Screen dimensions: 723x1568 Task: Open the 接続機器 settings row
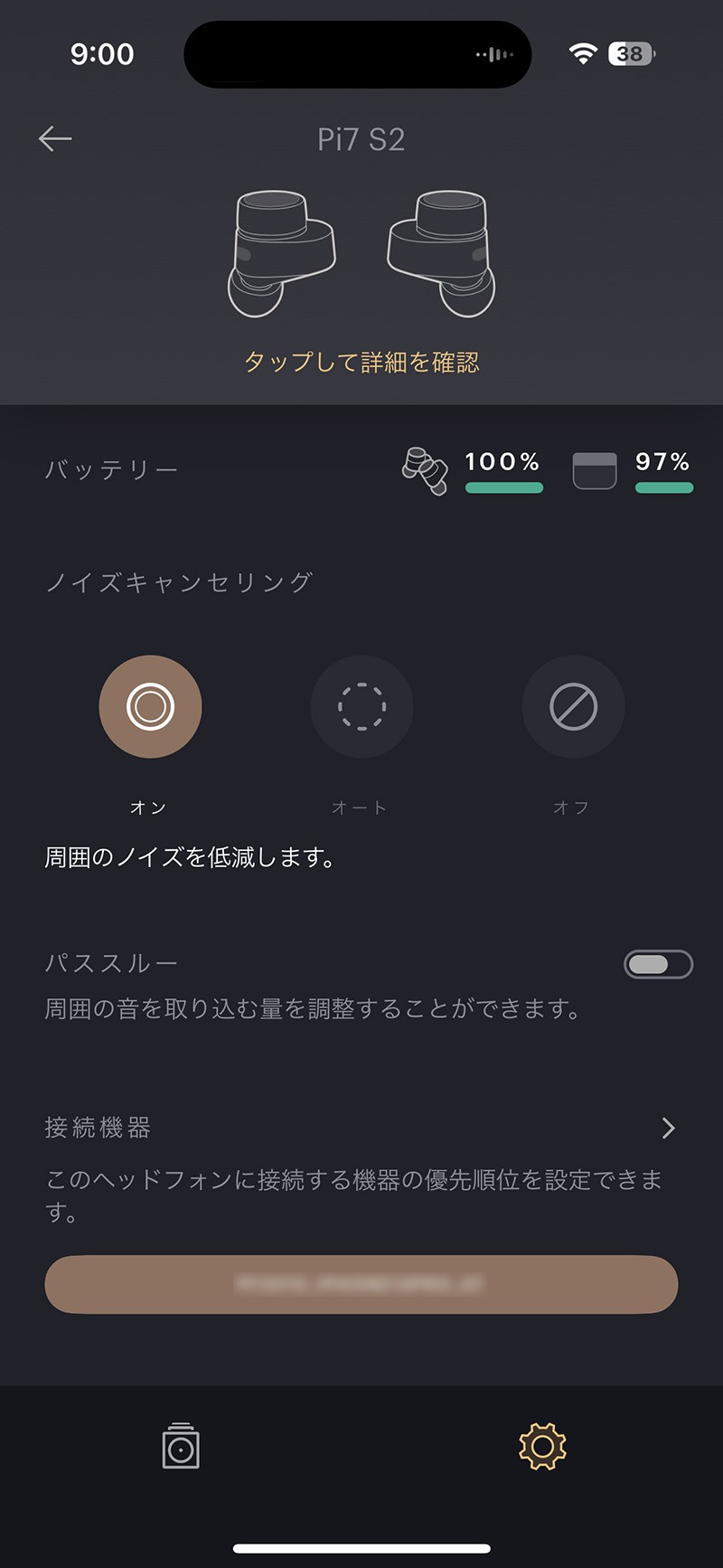[361, 1129]
